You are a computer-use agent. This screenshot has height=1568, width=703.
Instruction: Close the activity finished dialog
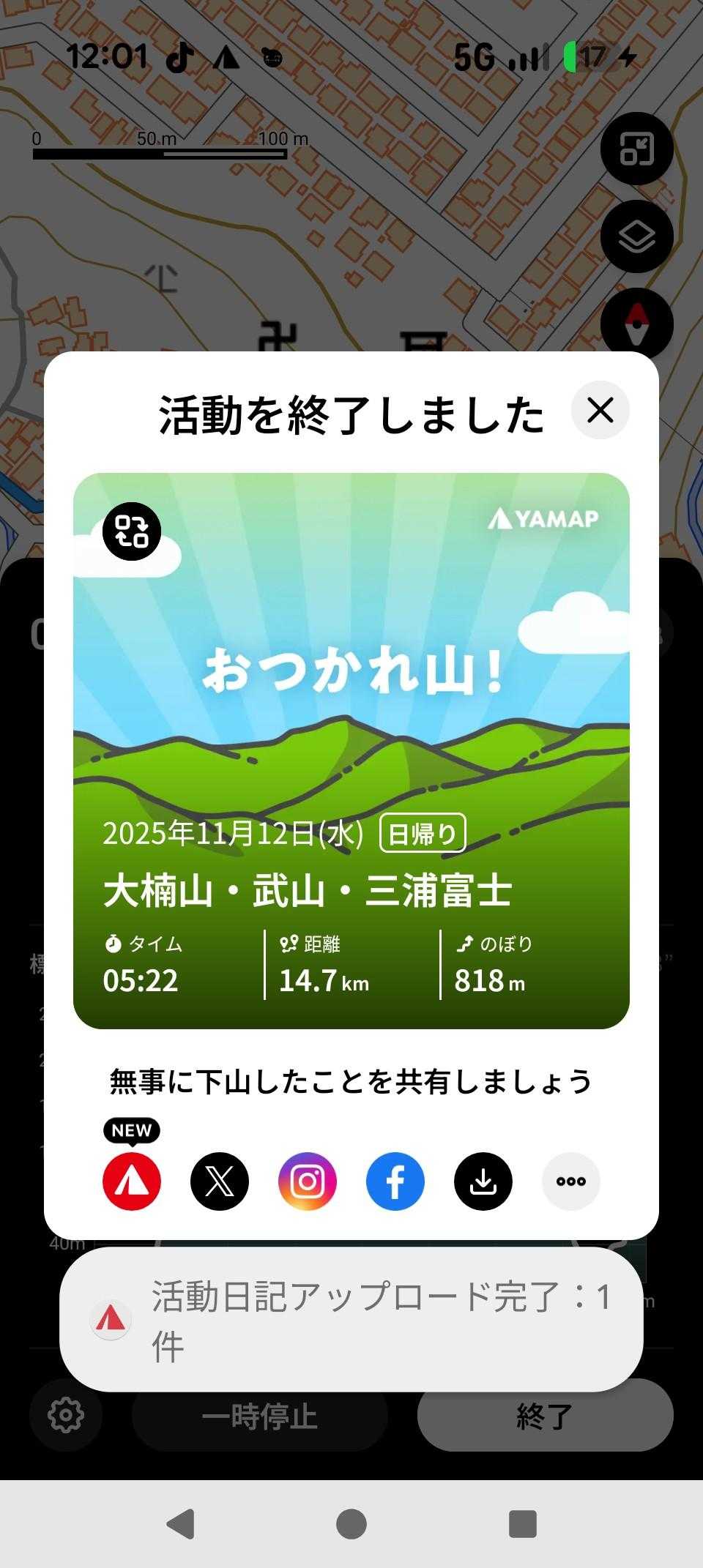[x=600, y=411]
